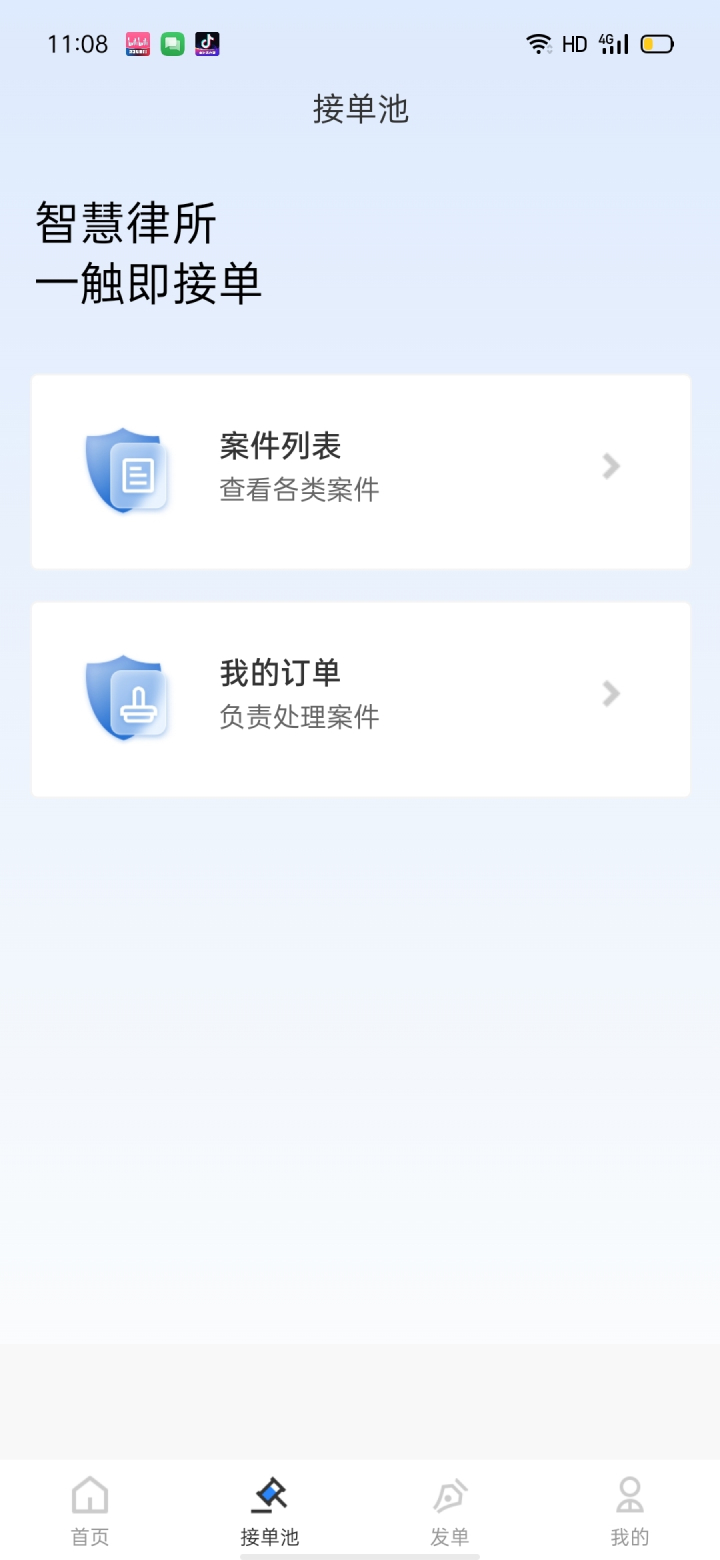The height and width of the screenshot is (1560, 720).
Task: Select the 首页 home icon
Action: click(x=89, y=1494)
